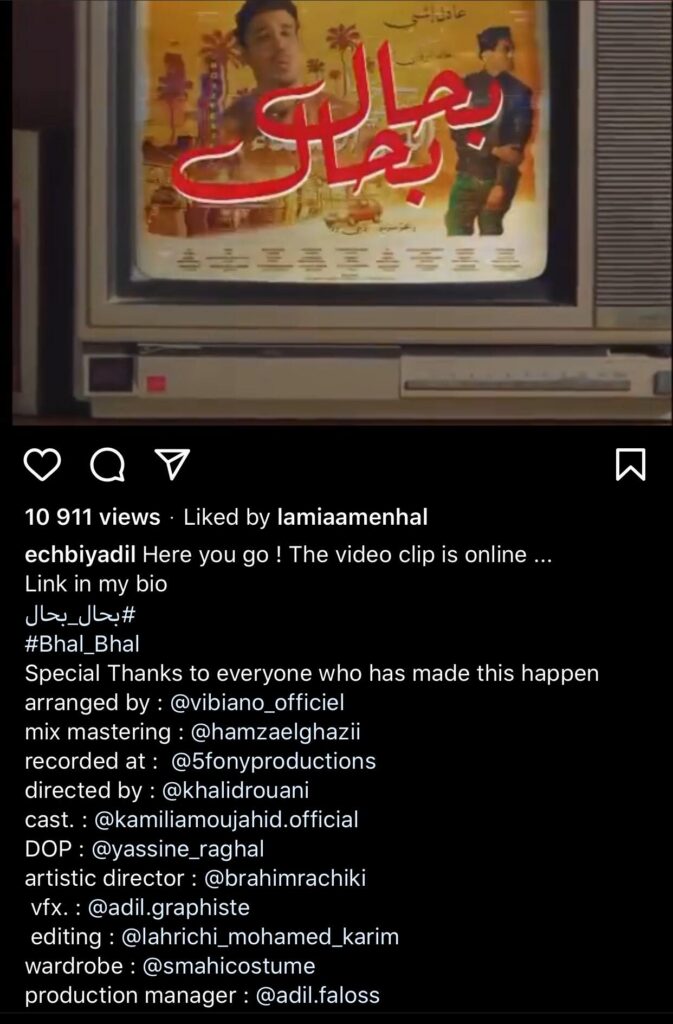The width and height of the screenshot is (673, 1024).
Task: Share the post via the paper plane icon
Action: coord(170,464)
